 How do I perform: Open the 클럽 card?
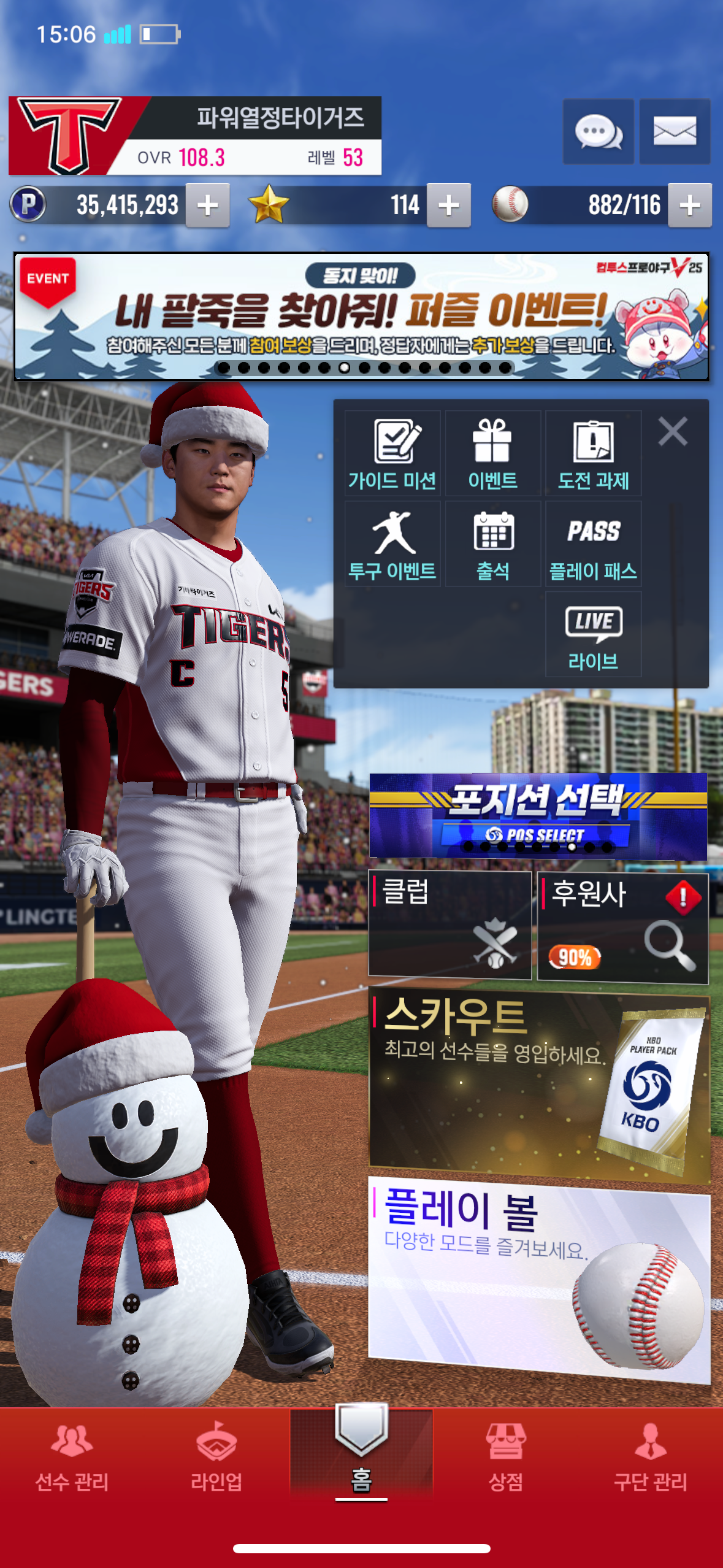click(x=449, y=924)
